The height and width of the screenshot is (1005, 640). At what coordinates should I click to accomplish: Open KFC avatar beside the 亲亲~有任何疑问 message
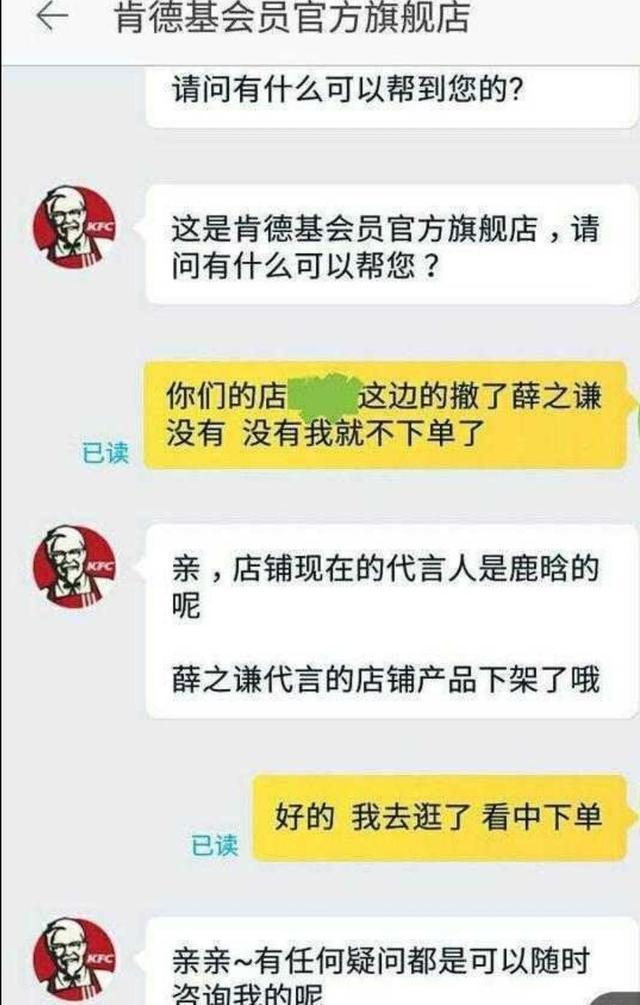coord(75,960)
